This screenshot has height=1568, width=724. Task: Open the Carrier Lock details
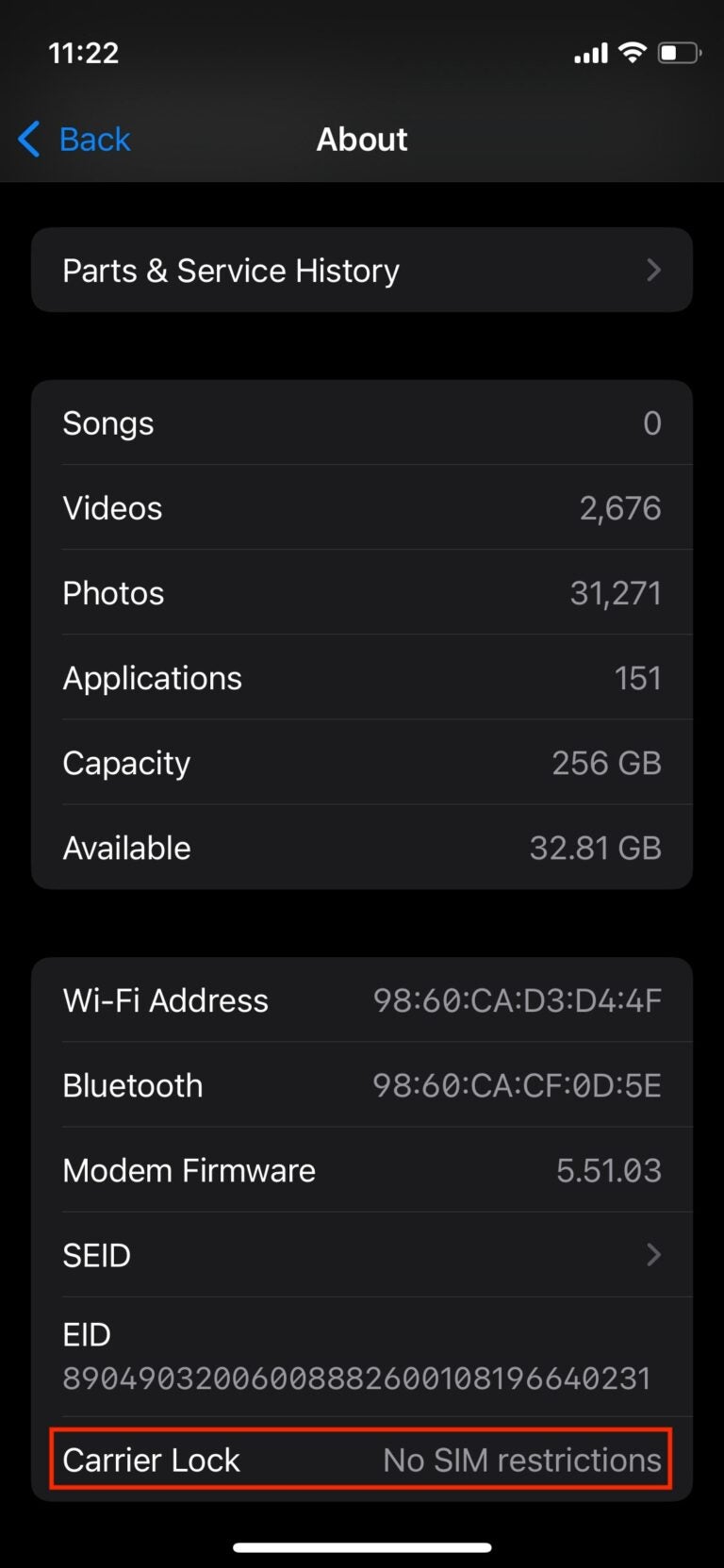[362, 1459]
